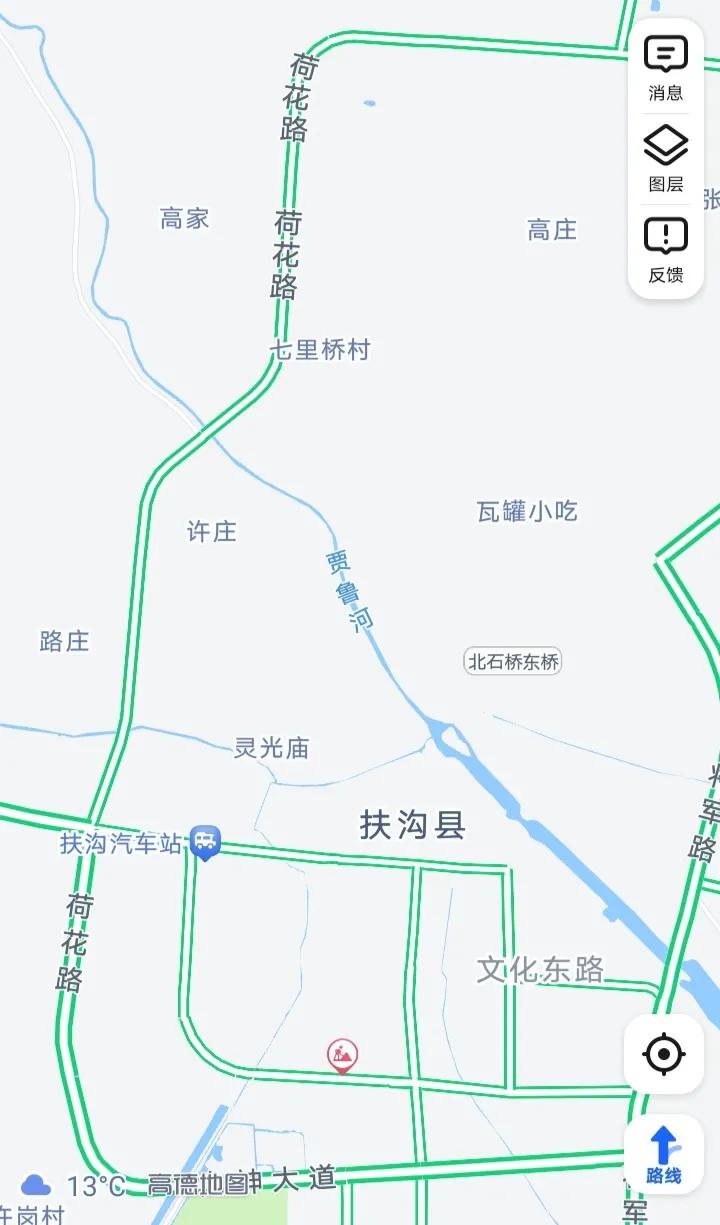
Task: Tap the red roadwork construction marker
Action: coord(341,1052)
